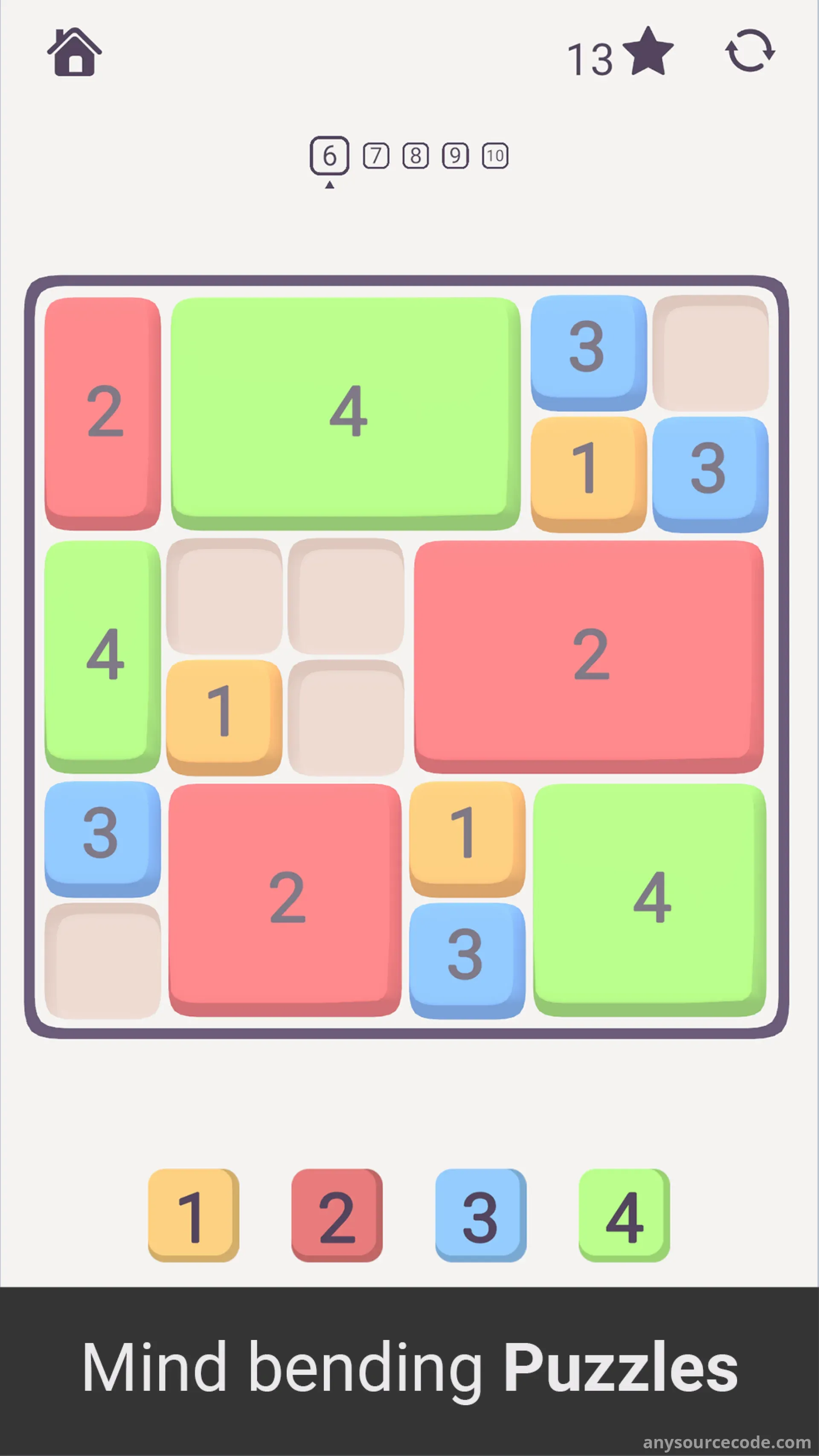Select current level 6 indicator
Screen dimensions: 819x1456
pos(330,155)
